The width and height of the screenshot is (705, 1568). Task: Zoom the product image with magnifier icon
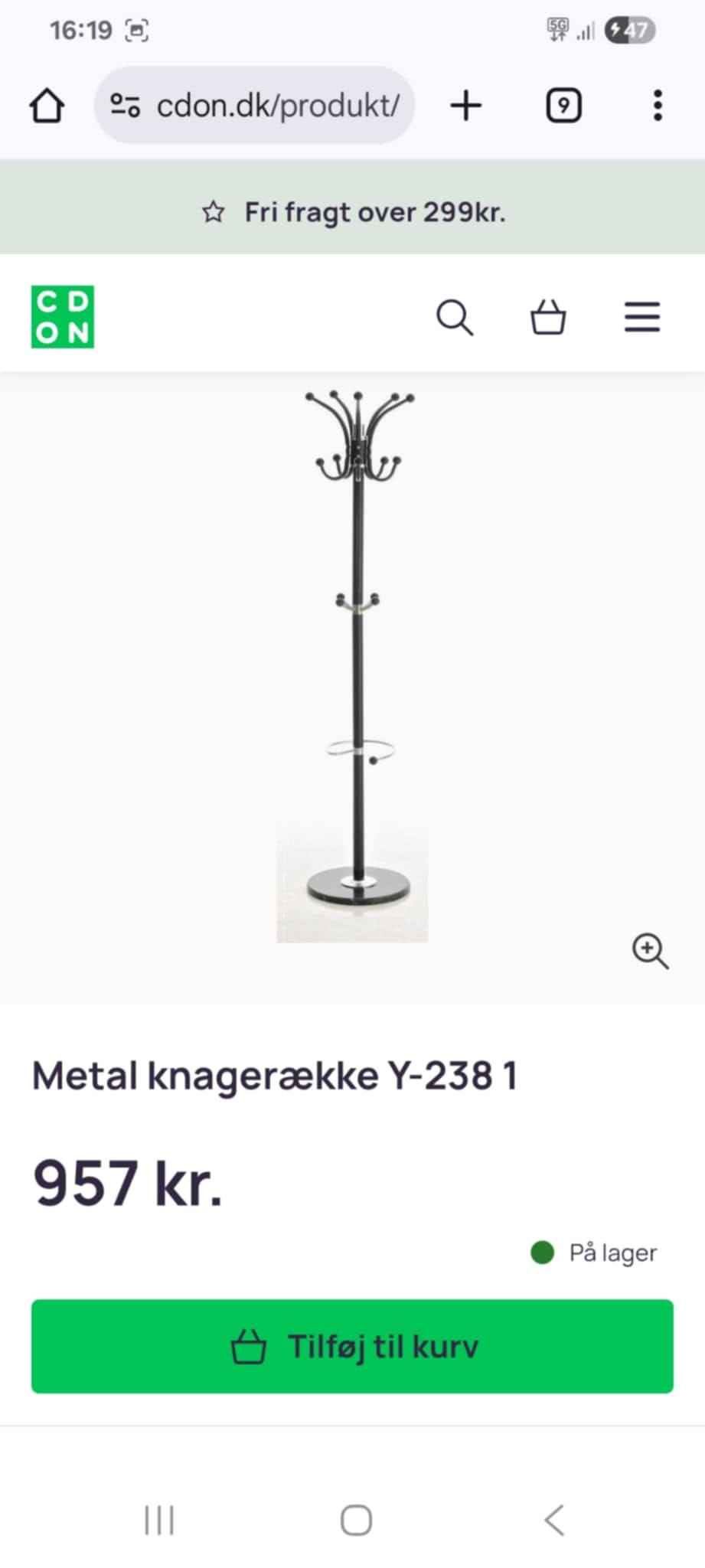(x=650, y=952)
